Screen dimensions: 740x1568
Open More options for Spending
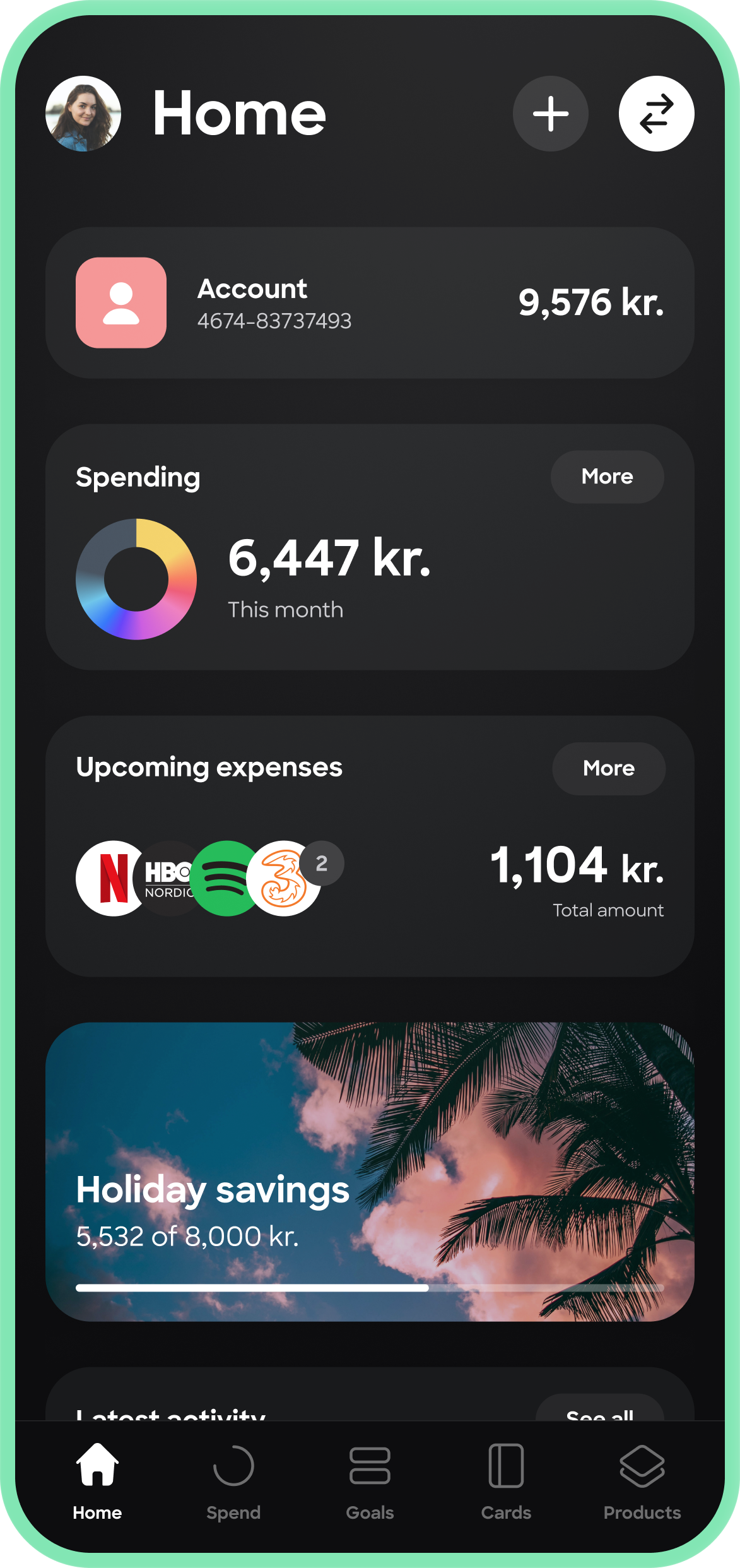tap(606, 477)
